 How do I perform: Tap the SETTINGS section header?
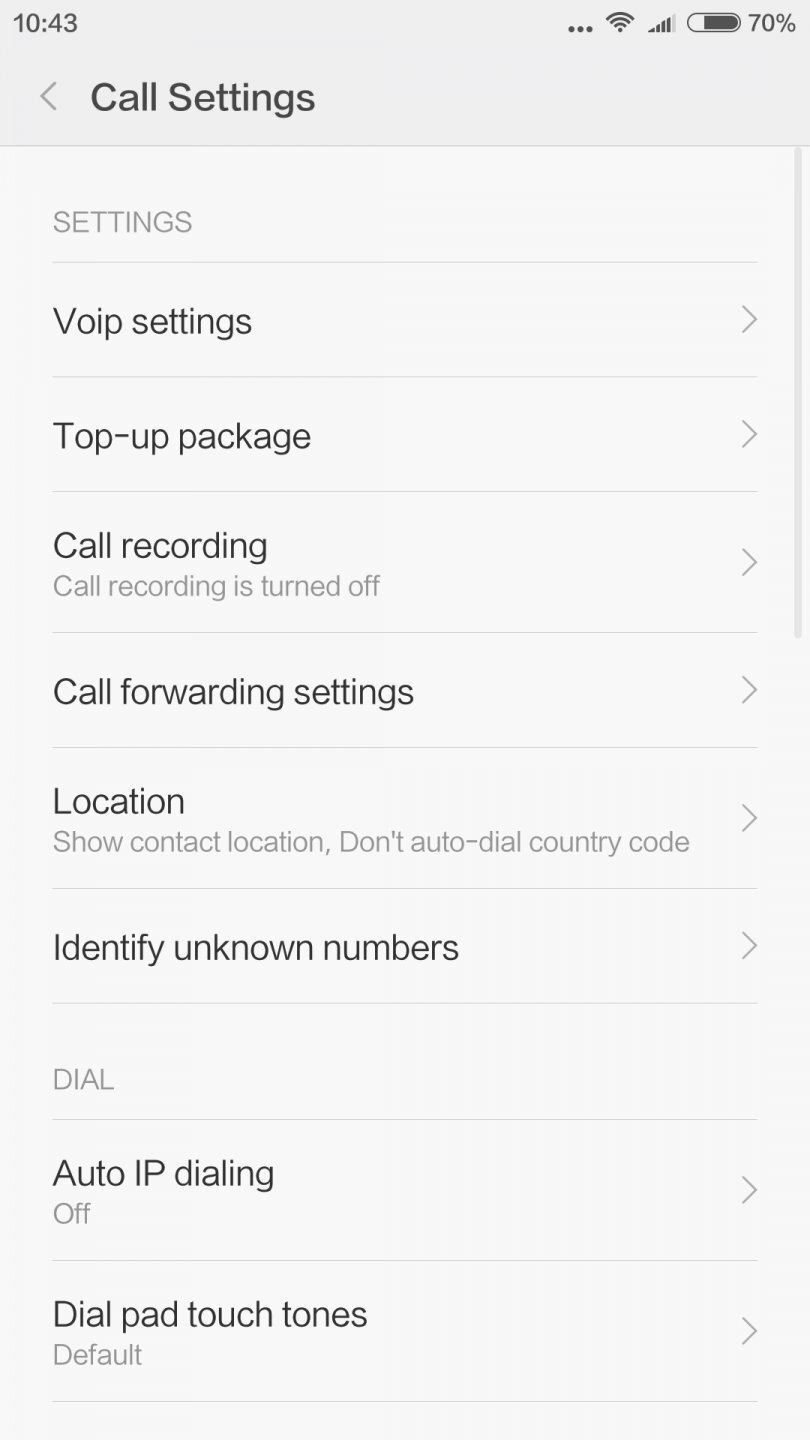122,222
